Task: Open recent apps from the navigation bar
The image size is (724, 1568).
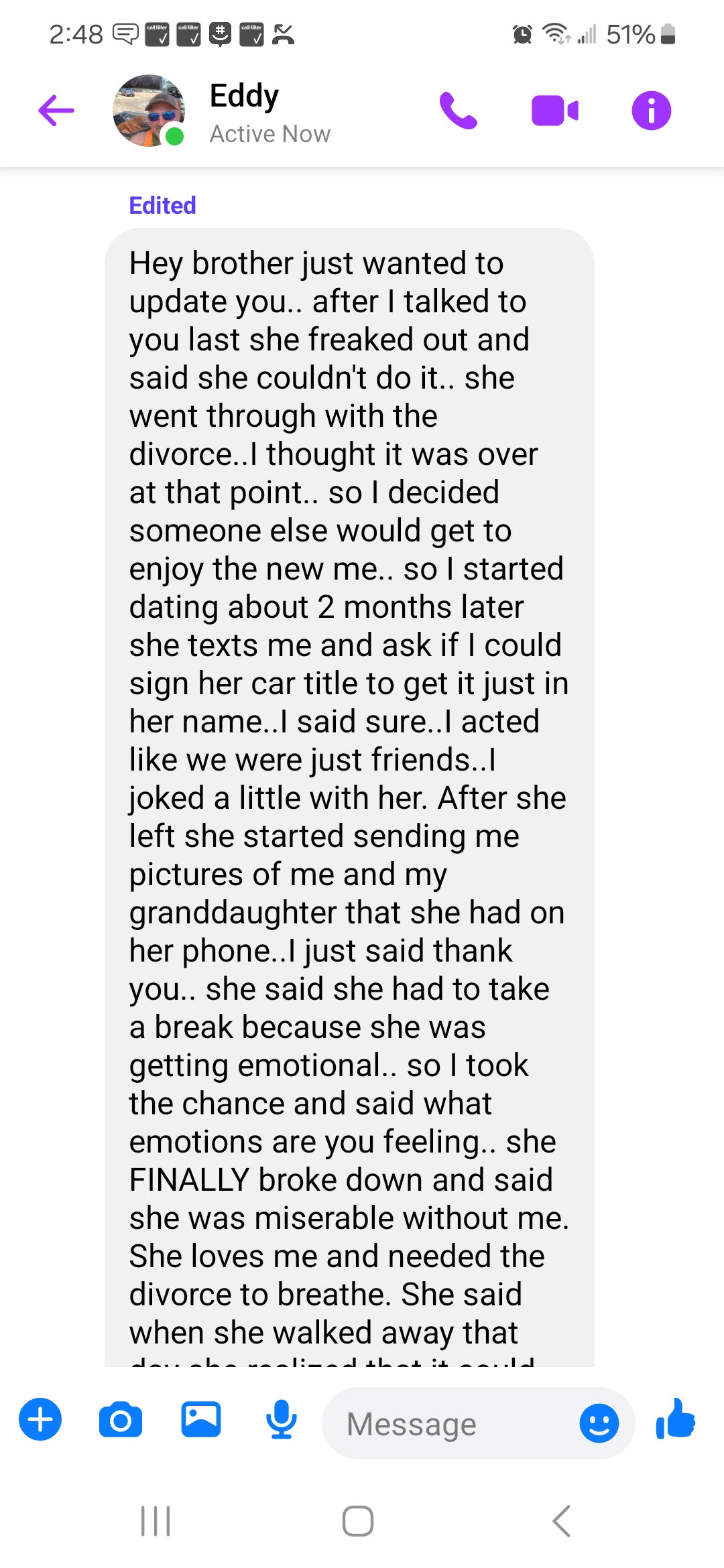Action: (x=156, y=1521)
